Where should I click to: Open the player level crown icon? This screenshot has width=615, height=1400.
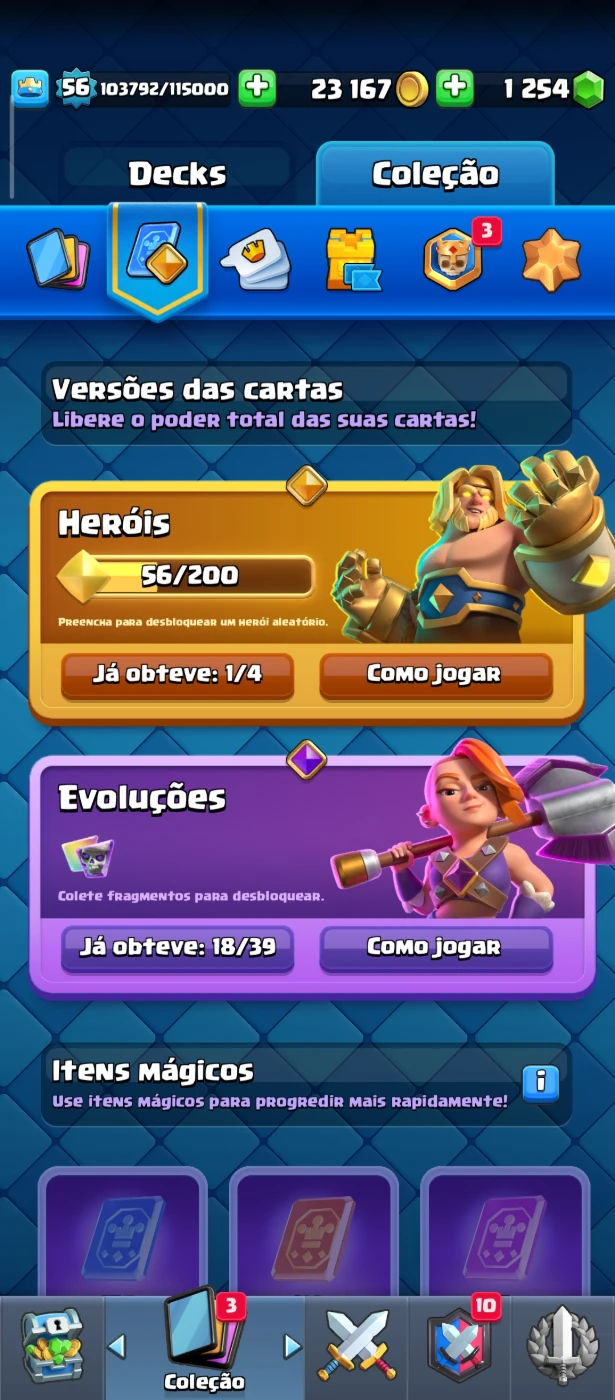30,88
